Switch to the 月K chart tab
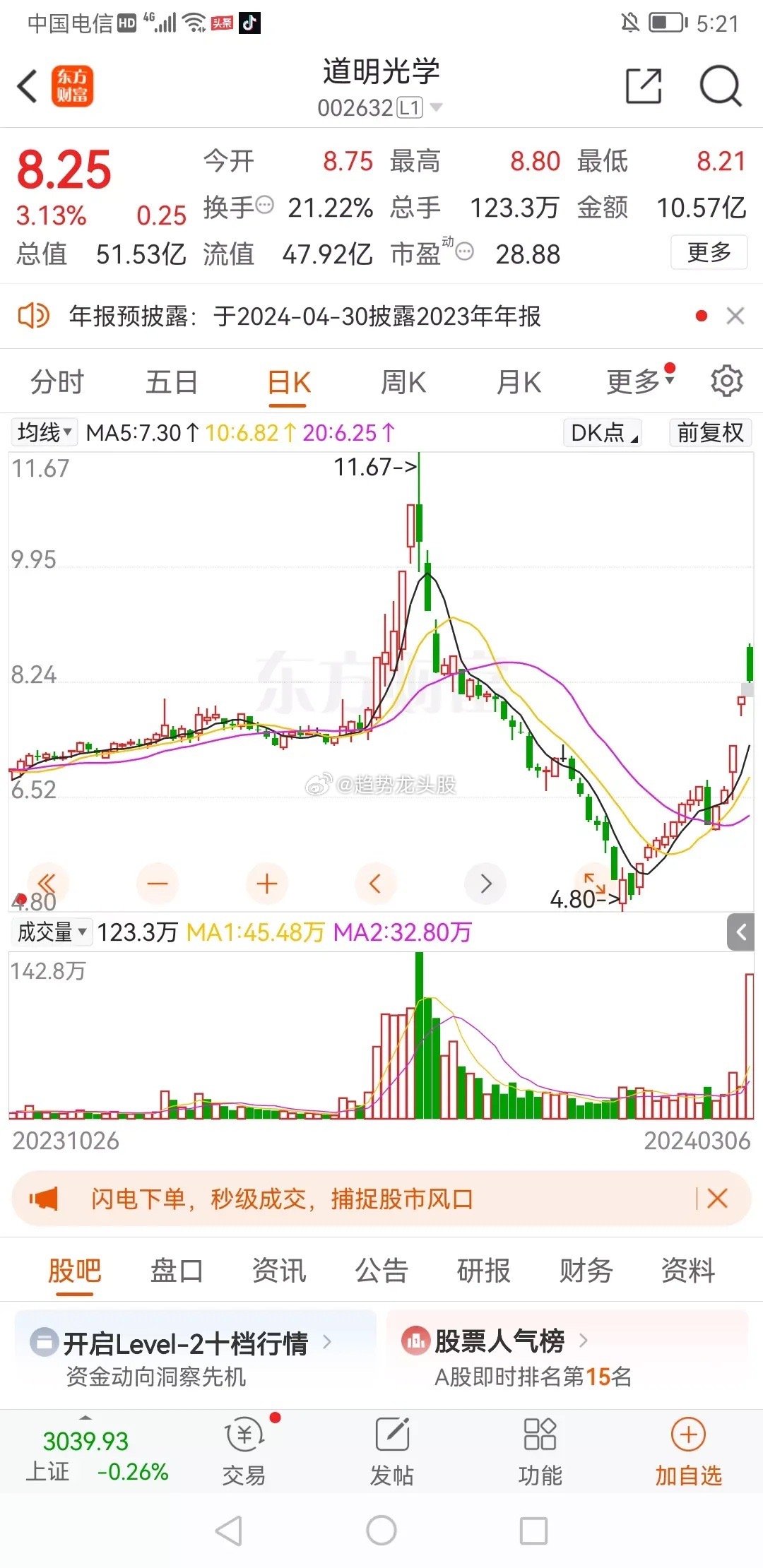Screen dimensions: 763x1568 [519, 382]
